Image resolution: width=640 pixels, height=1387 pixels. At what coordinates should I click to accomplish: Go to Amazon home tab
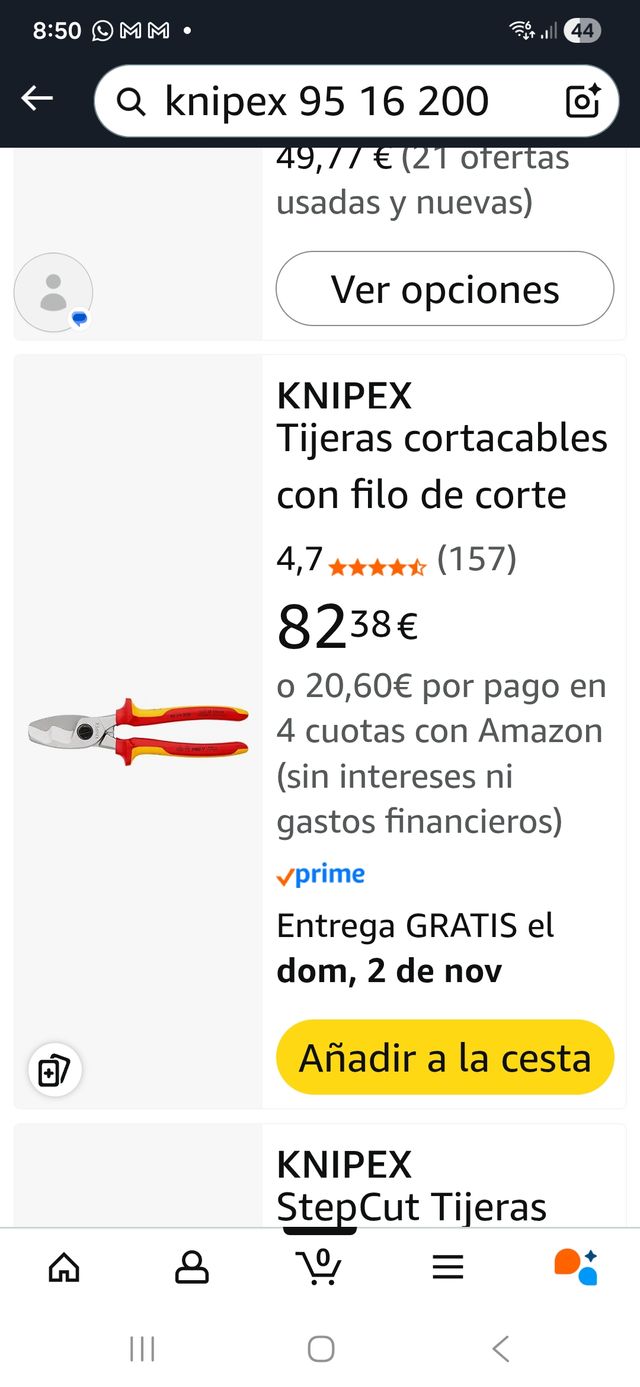tap(64, 1267)
